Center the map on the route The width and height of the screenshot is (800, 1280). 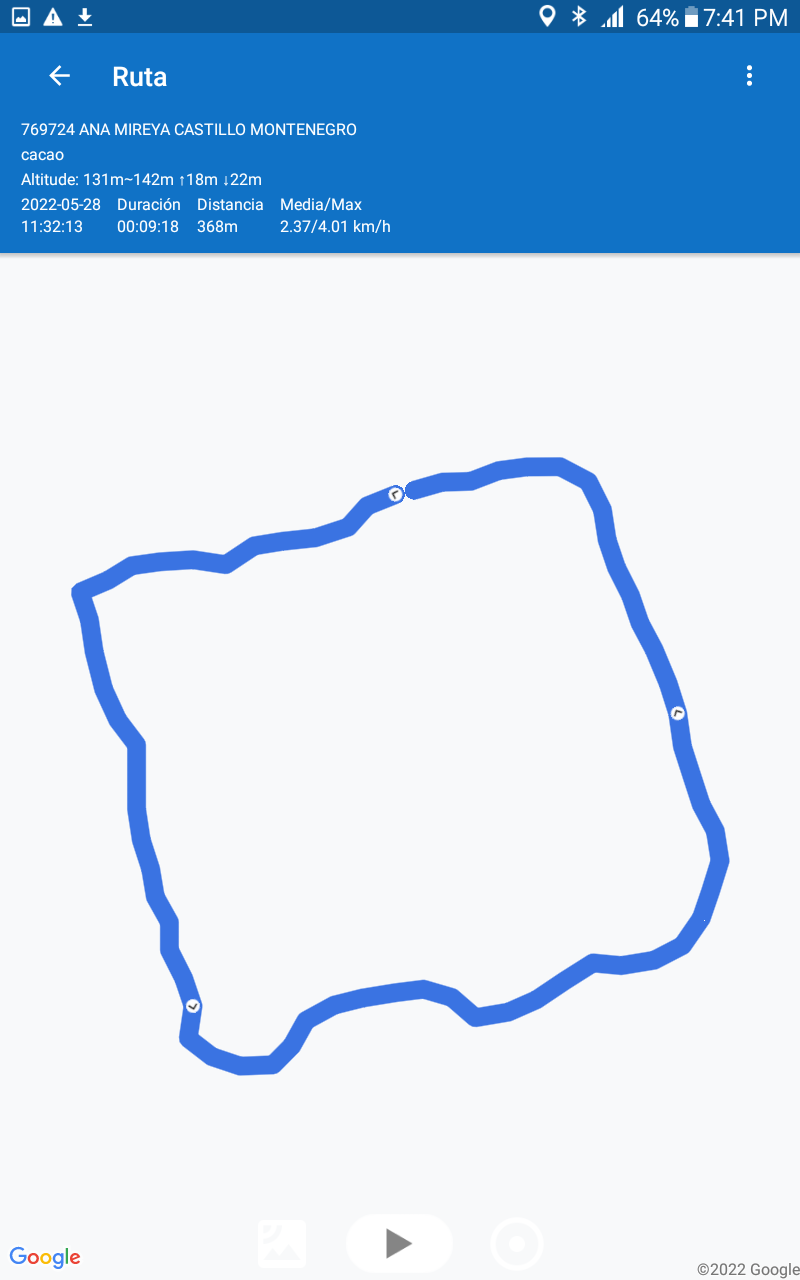pyautogui.click(x=517, y=1244)
